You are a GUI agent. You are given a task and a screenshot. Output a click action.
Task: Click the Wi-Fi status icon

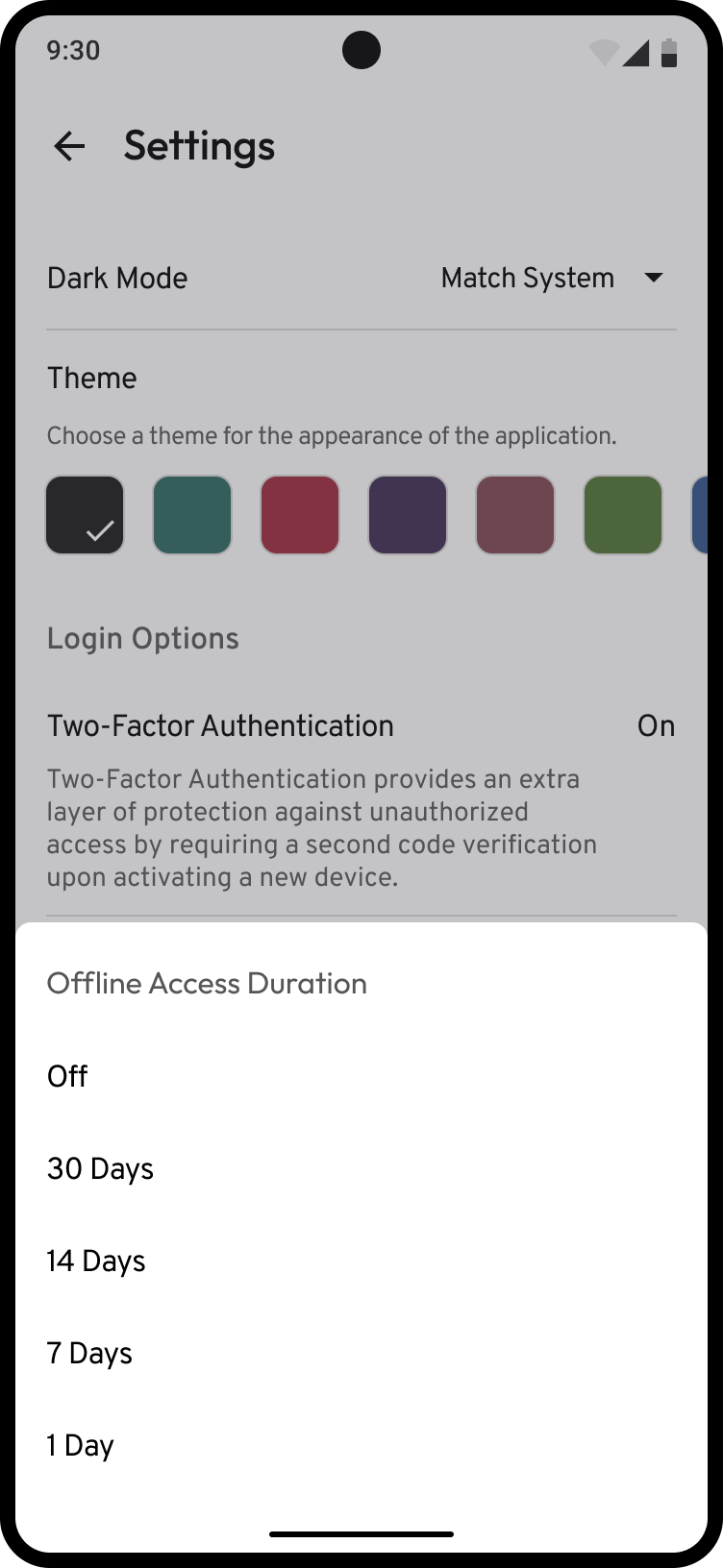[604, 53]
